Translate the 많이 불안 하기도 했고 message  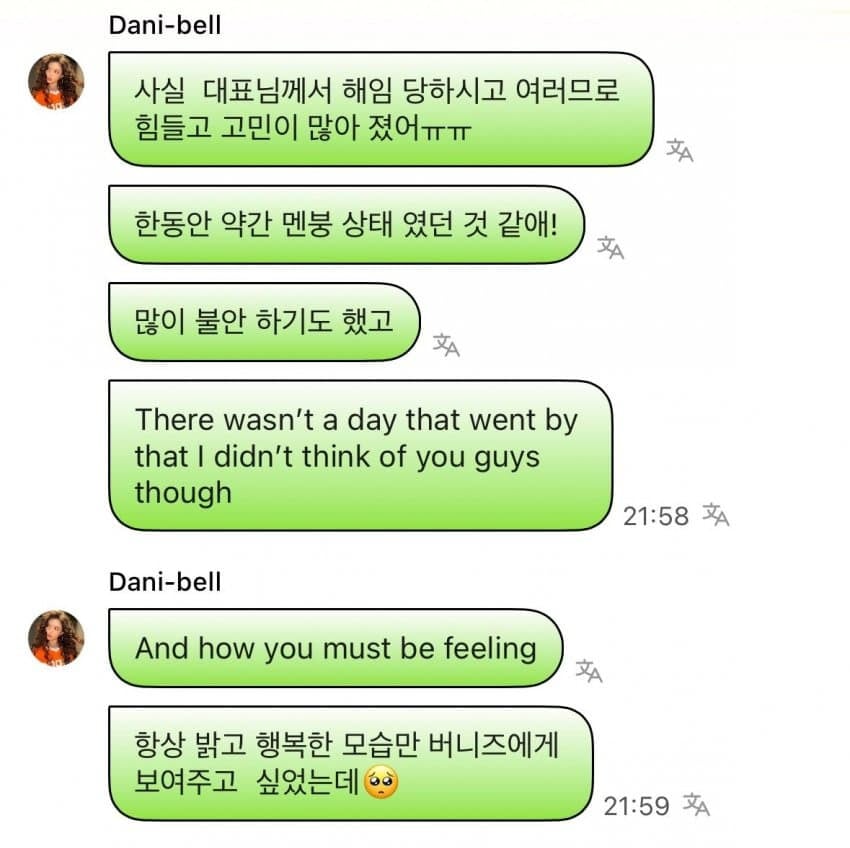pyautogui.click(x=445, y=345)
